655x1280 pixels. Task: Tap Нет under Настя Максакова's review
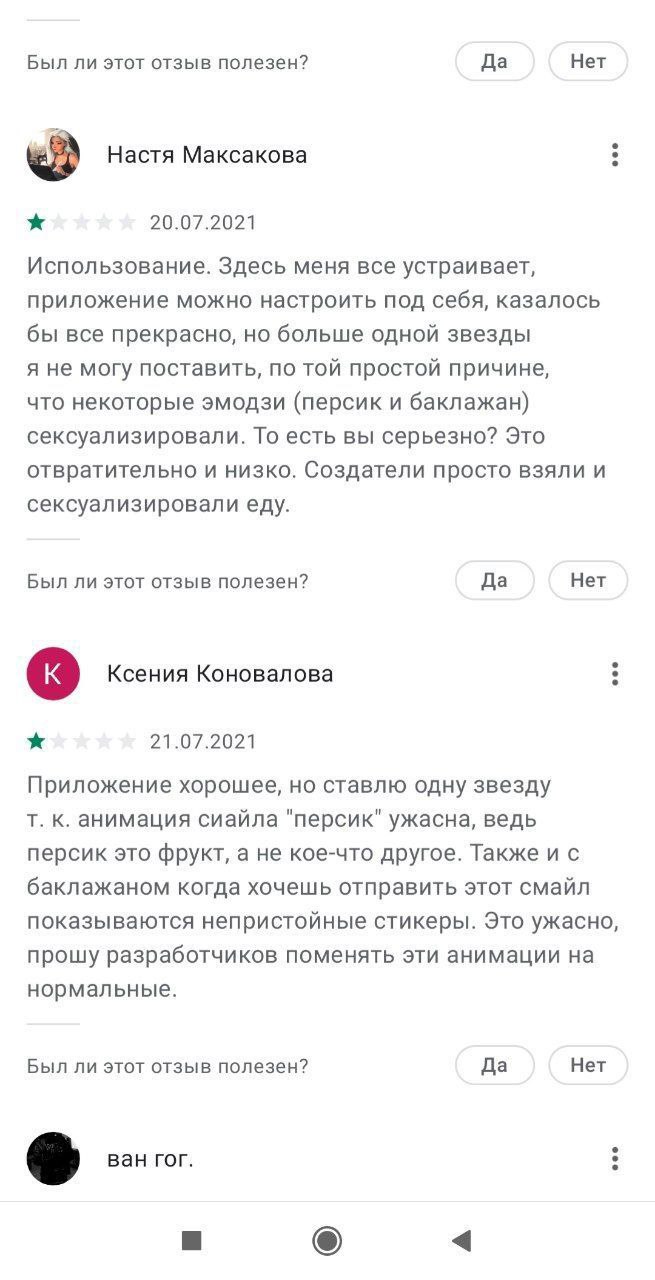click(x=588, y=580)
